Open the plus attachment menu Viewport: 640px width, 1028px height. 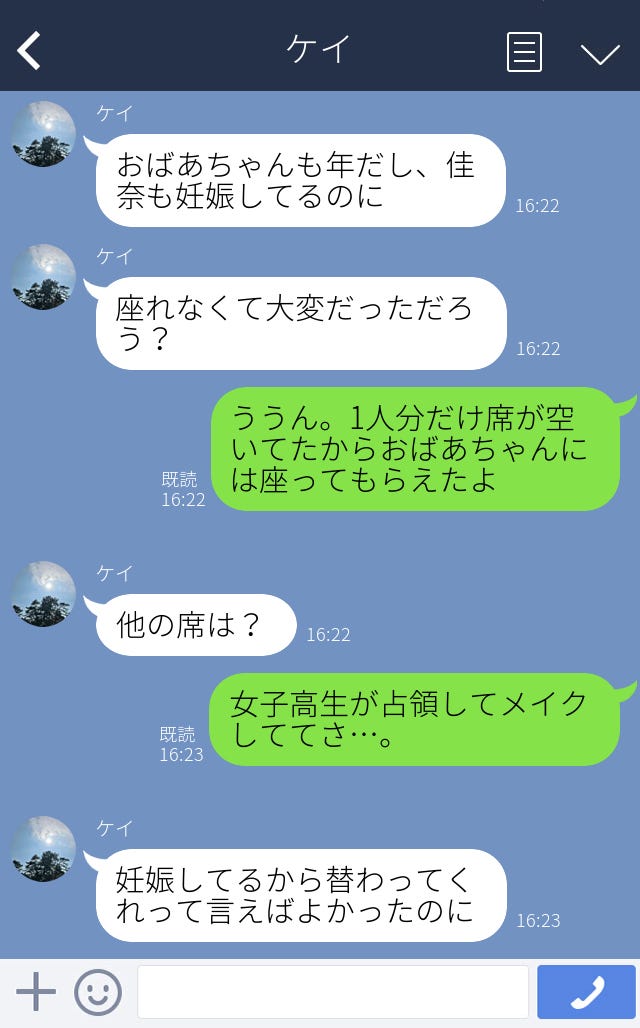click(36, 992)
